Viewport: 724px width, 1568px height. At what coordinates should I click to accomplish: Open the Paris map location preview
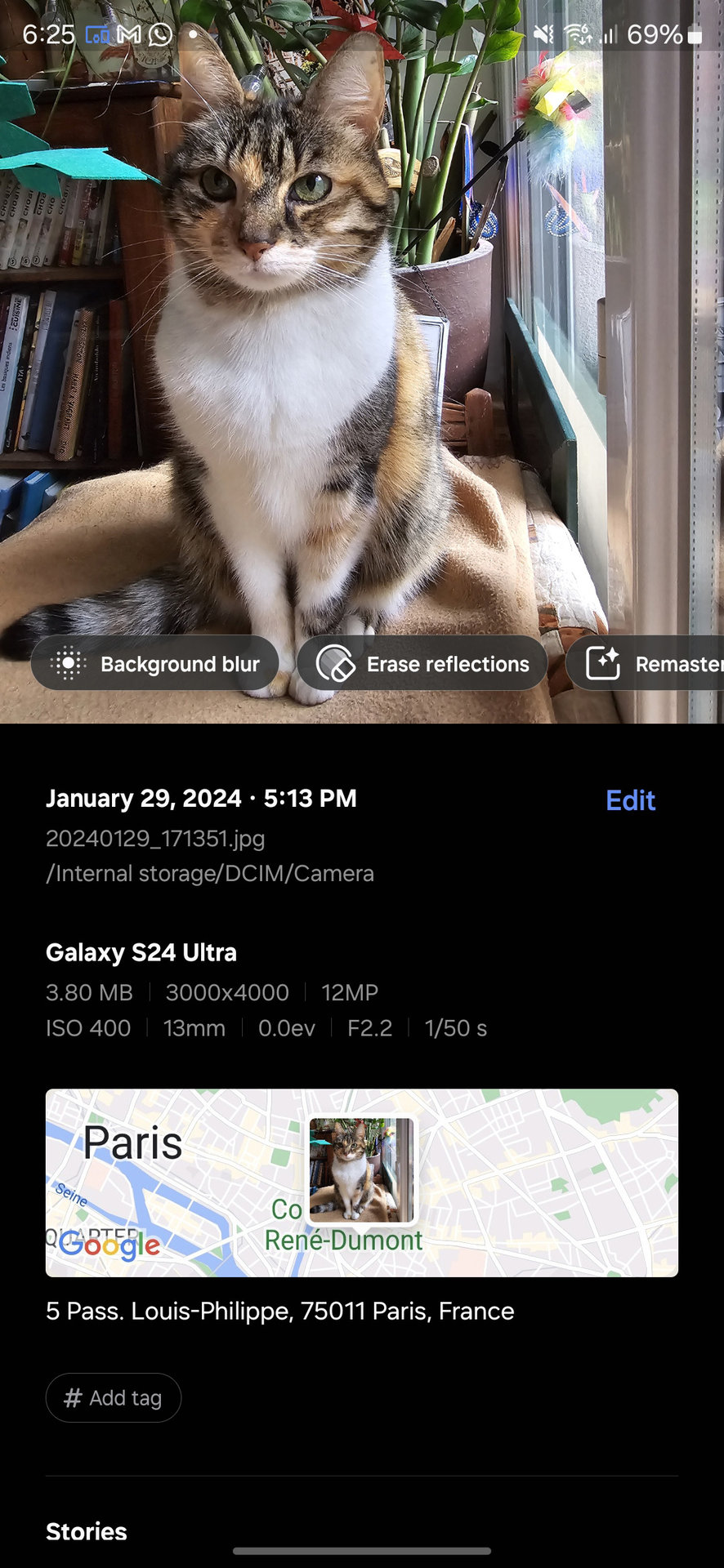click(x=361, y=1183)
